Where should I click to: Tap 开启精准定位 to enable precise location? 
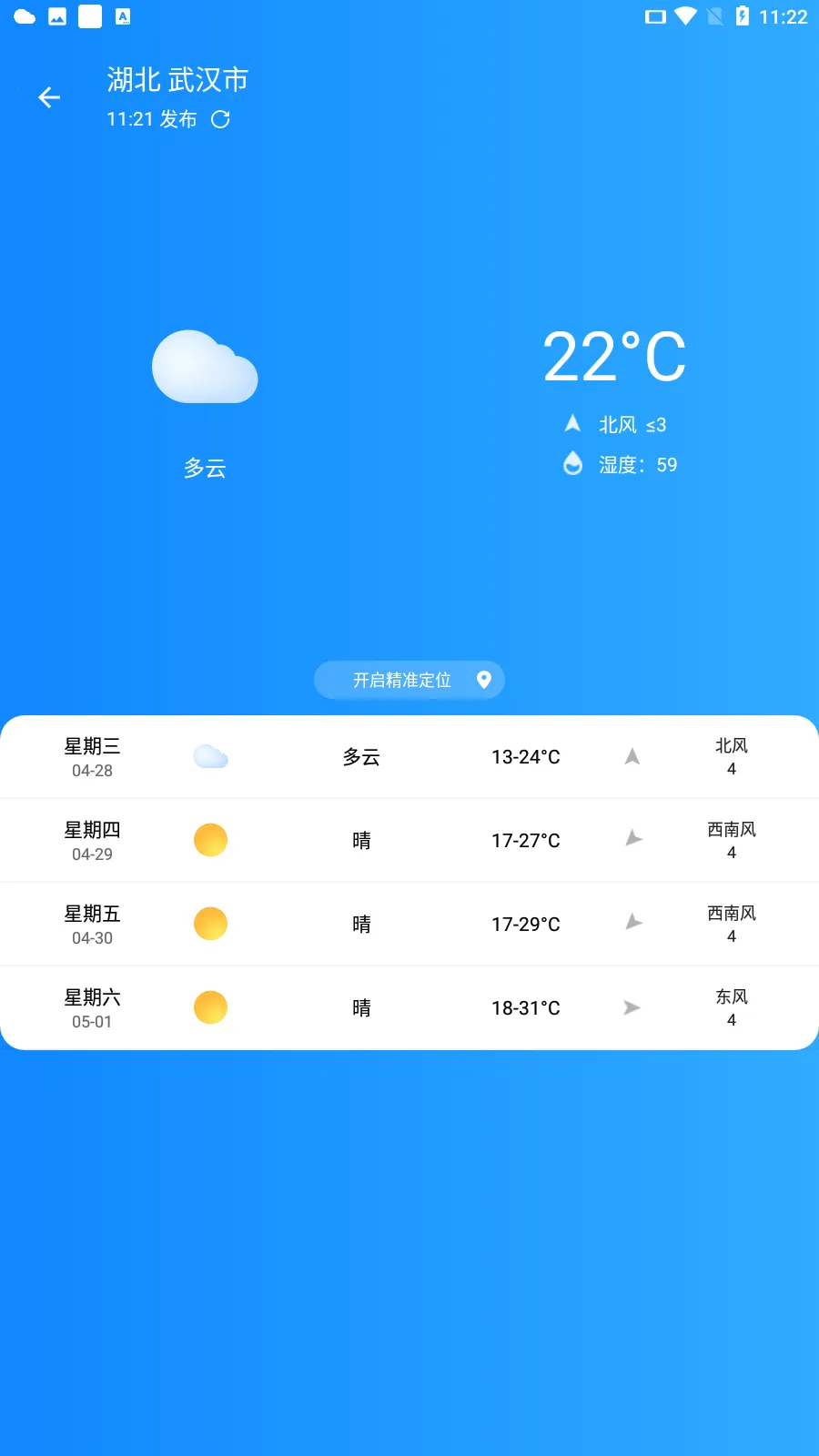[409, 680]
